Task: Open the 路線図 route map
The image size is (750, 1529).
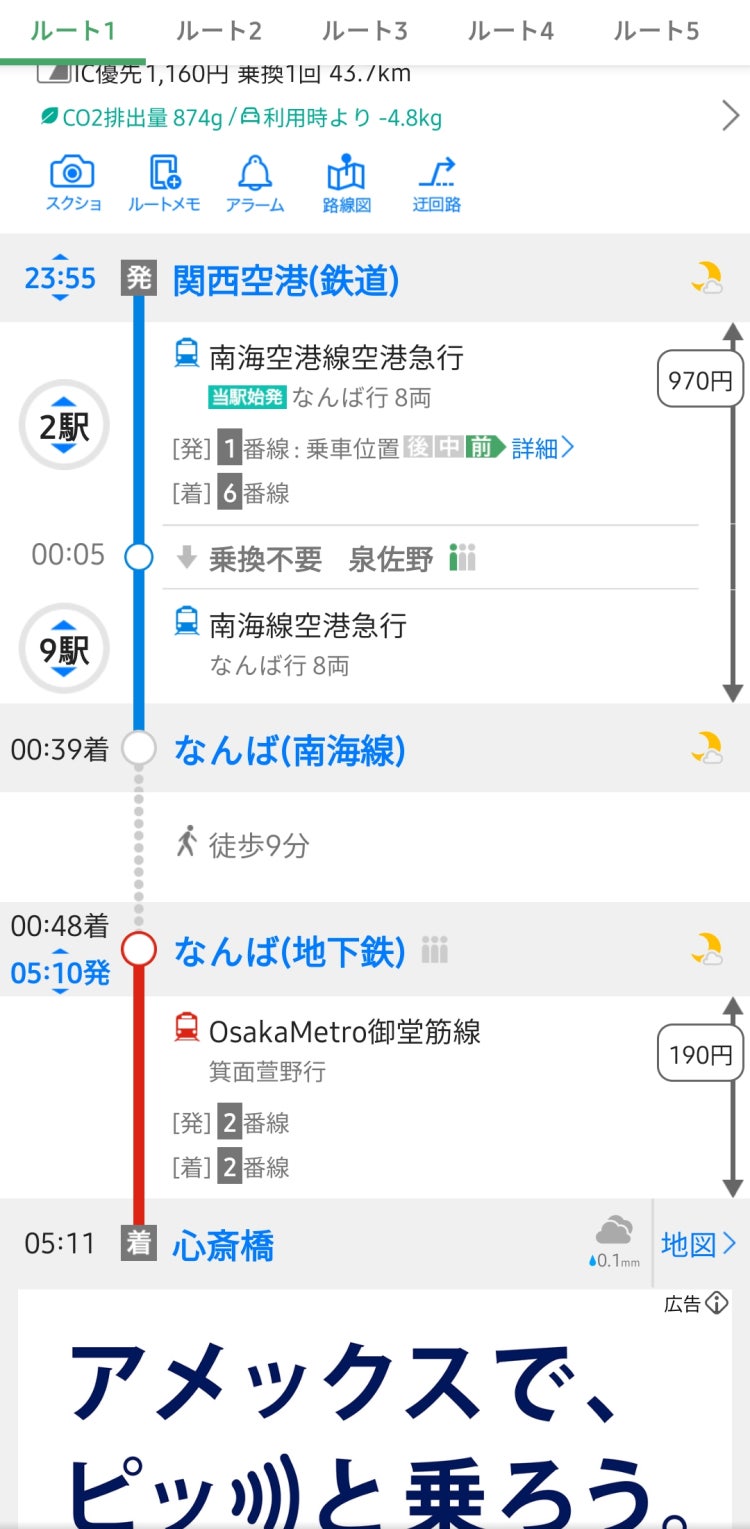Action: (x=347, y=184)
